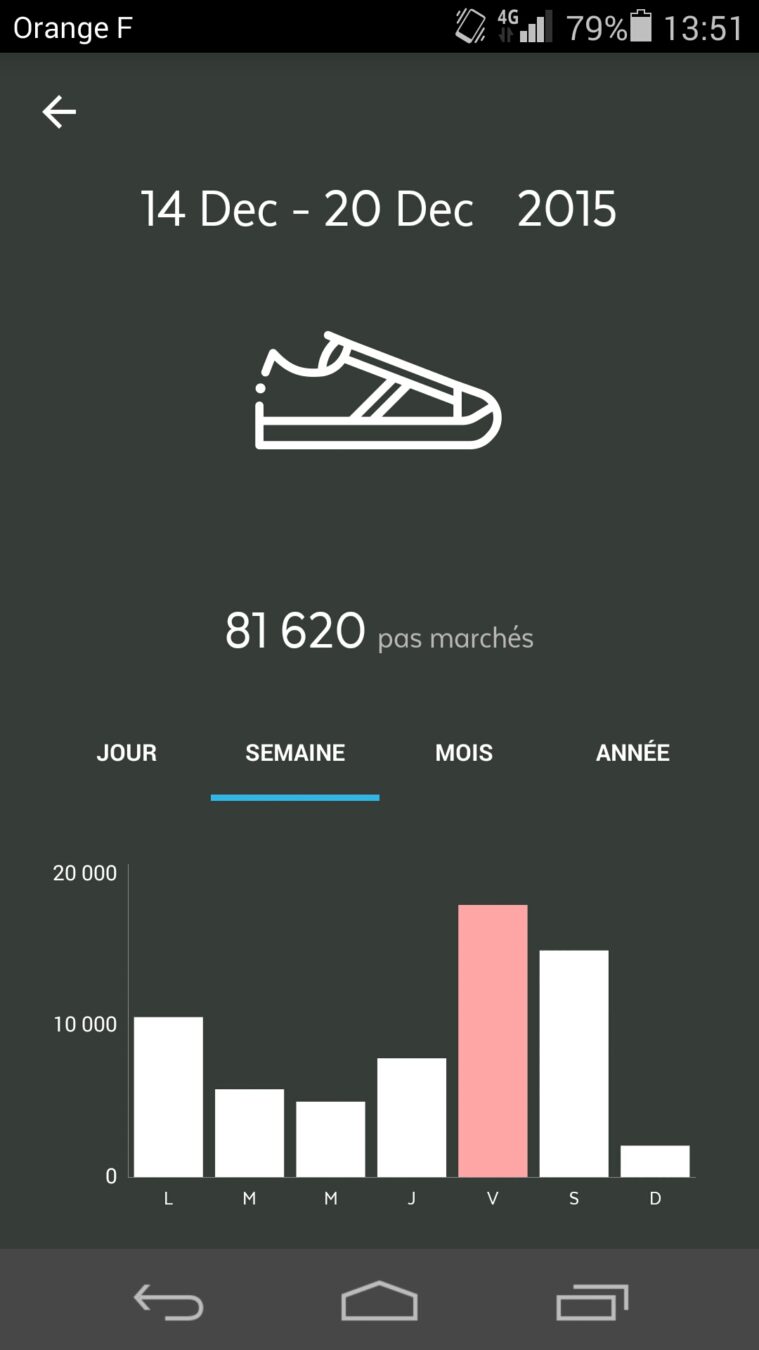Switch to the MOIS tab

click(464, 753)
